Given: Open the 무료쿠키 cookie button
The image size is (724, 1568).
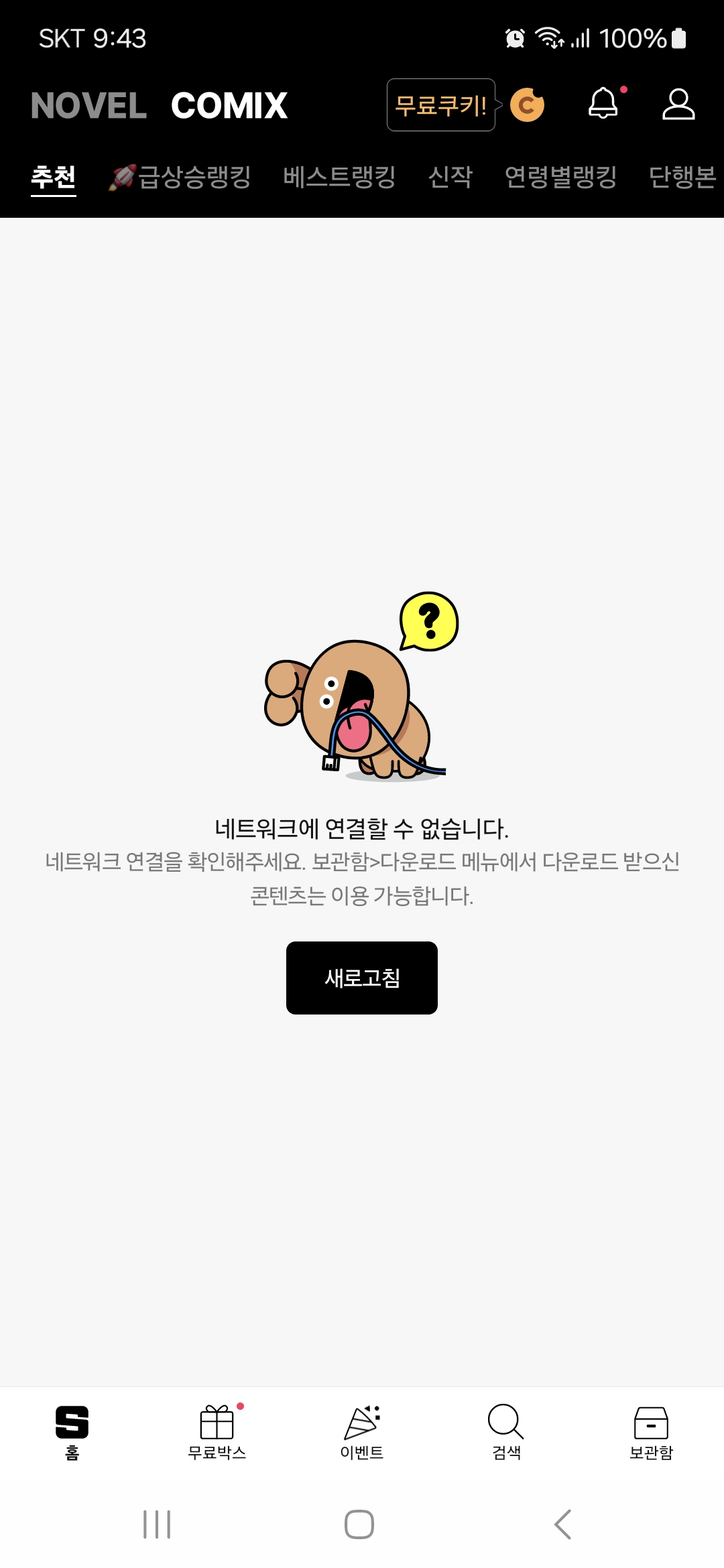Looking at the screenshot, I should coord(465,105).
